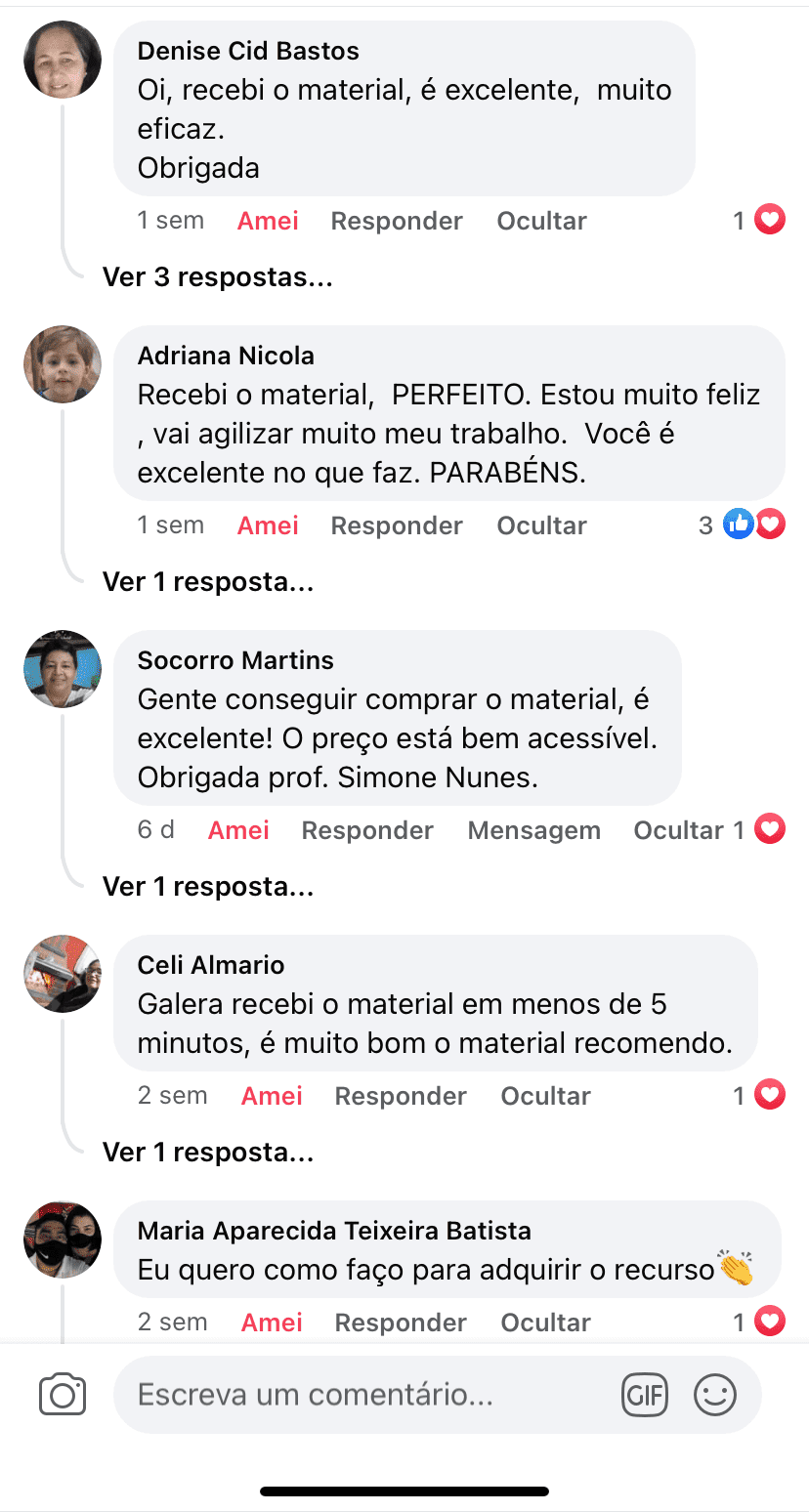Open the camera to attach a photo

[63, 1394]
